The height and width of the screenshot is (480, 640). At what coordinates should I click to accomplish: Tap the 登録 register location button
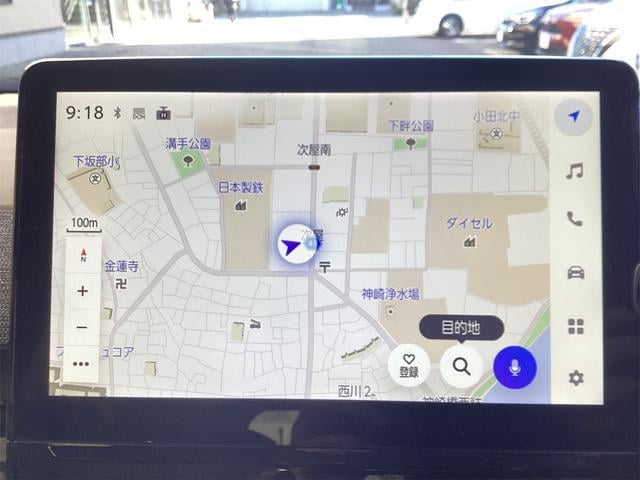point(408,365)
